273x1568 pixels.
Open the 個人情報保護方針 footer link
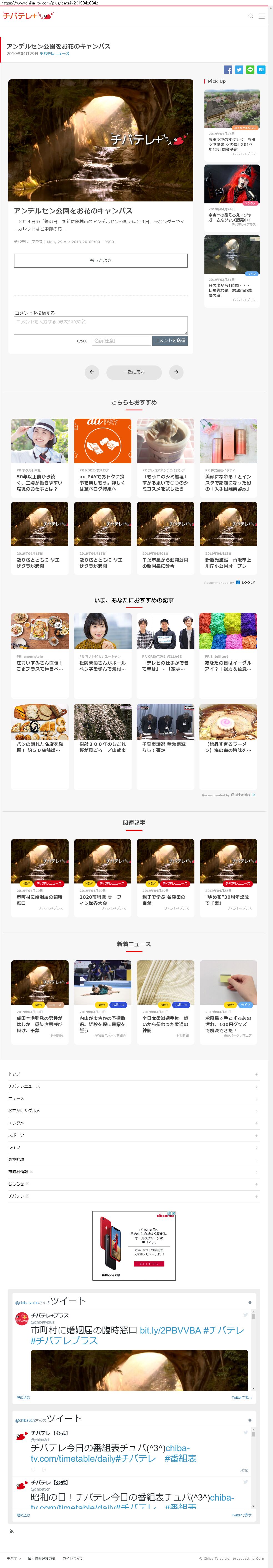coord(41,1558)
